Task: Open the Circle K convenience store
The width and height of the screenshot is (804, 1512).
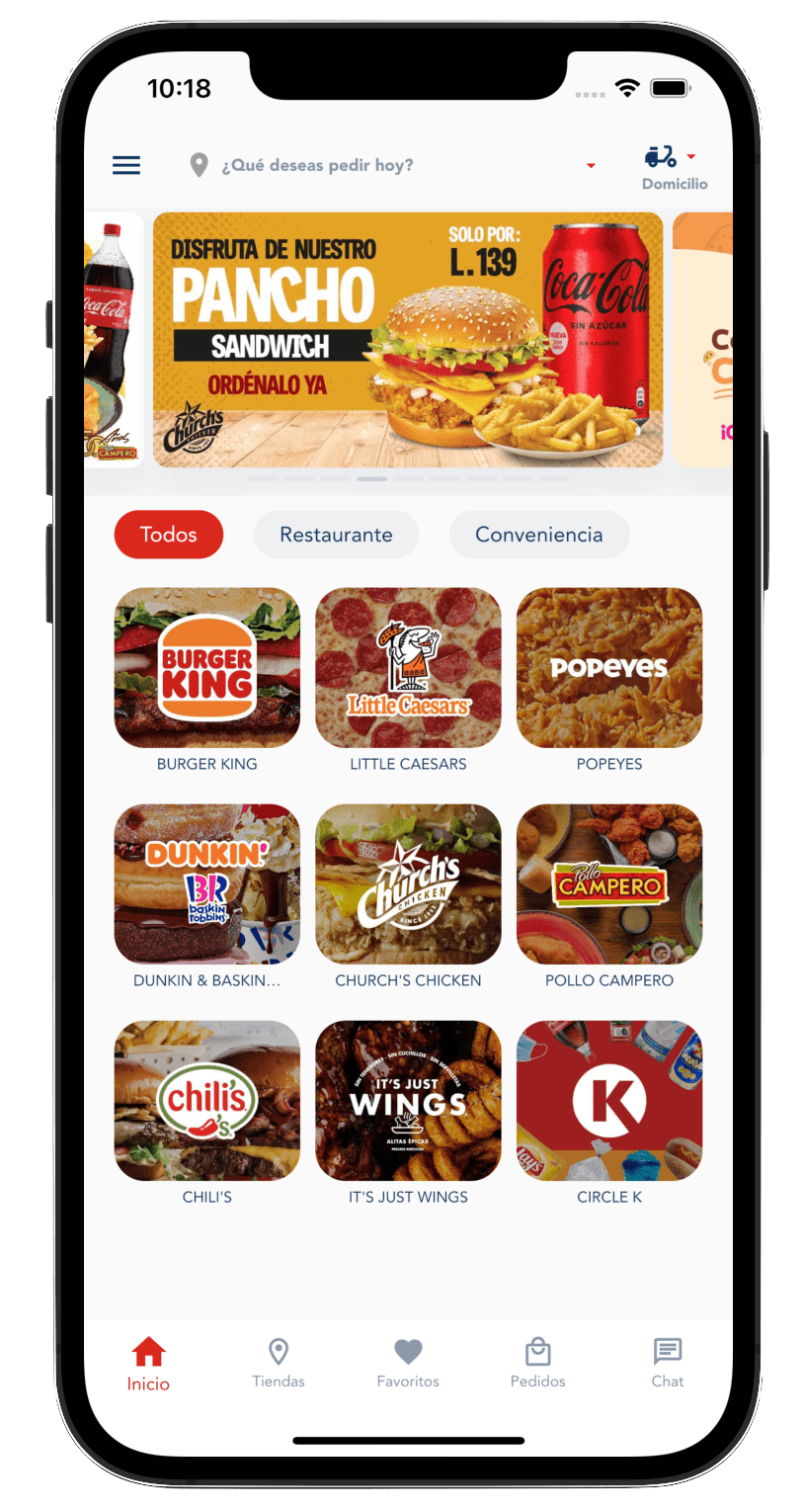Action: coord(609,1101)
